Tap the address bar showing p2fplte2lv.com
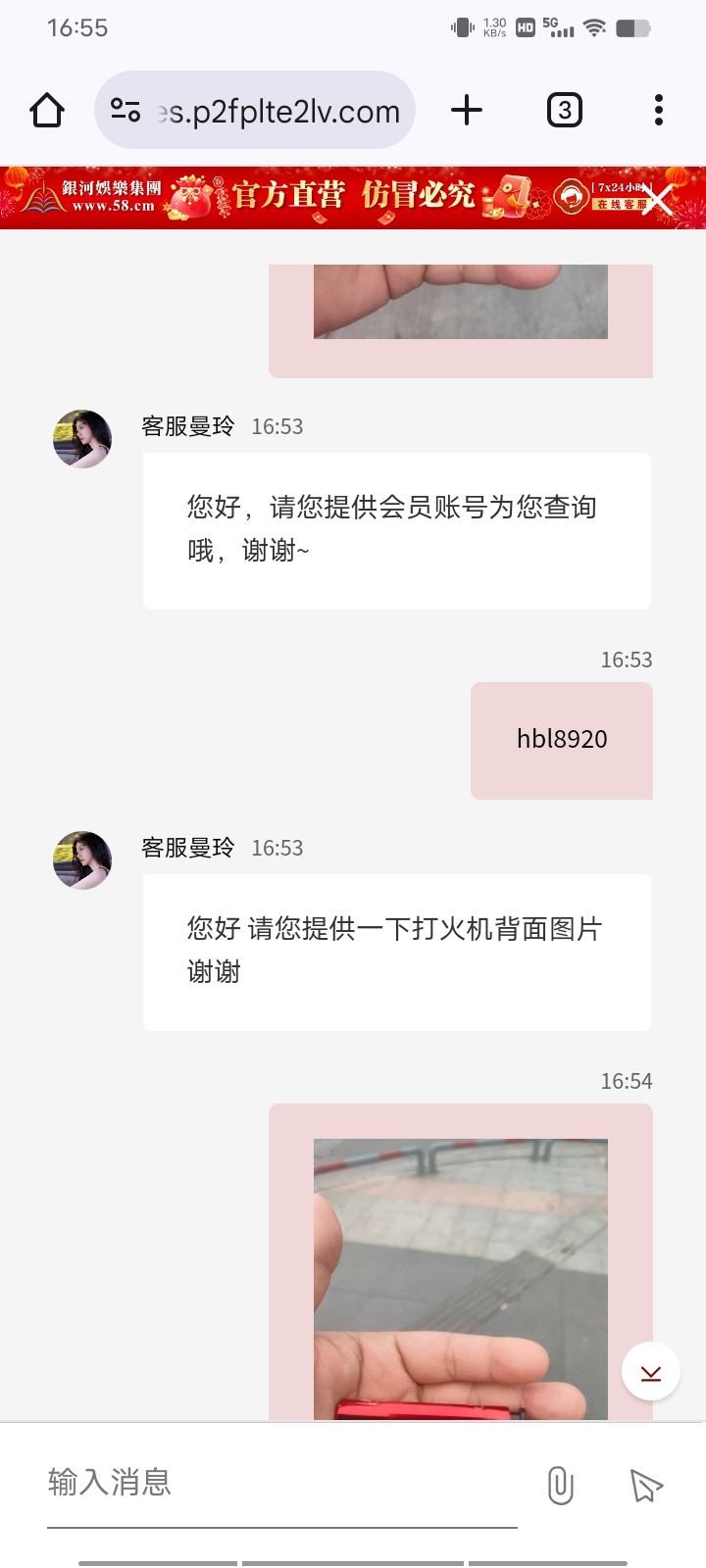The width and height of the screenshot is (706, 1568). (x=279, y=112)
